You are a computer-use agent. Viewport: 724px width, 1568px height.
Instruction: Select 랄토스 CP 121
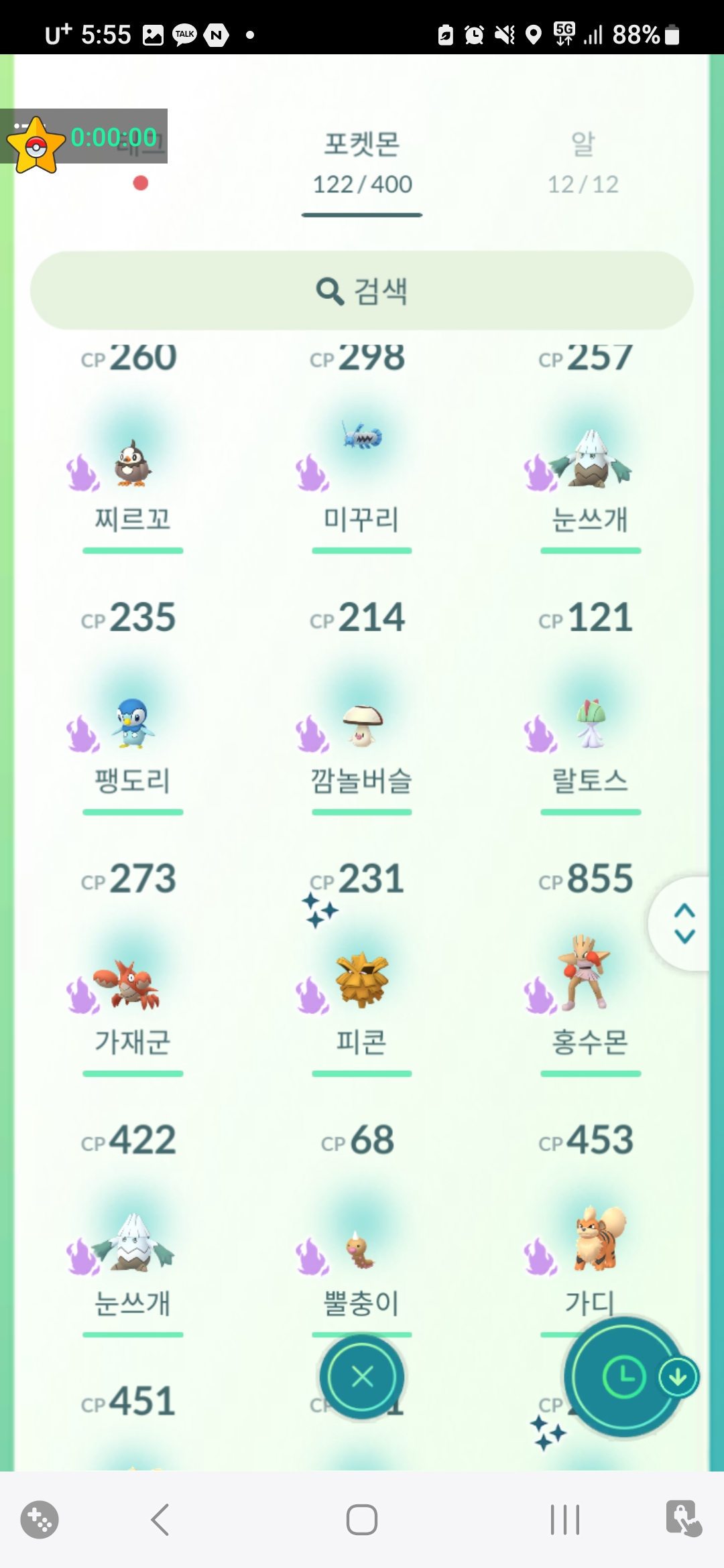pos(591,724)
